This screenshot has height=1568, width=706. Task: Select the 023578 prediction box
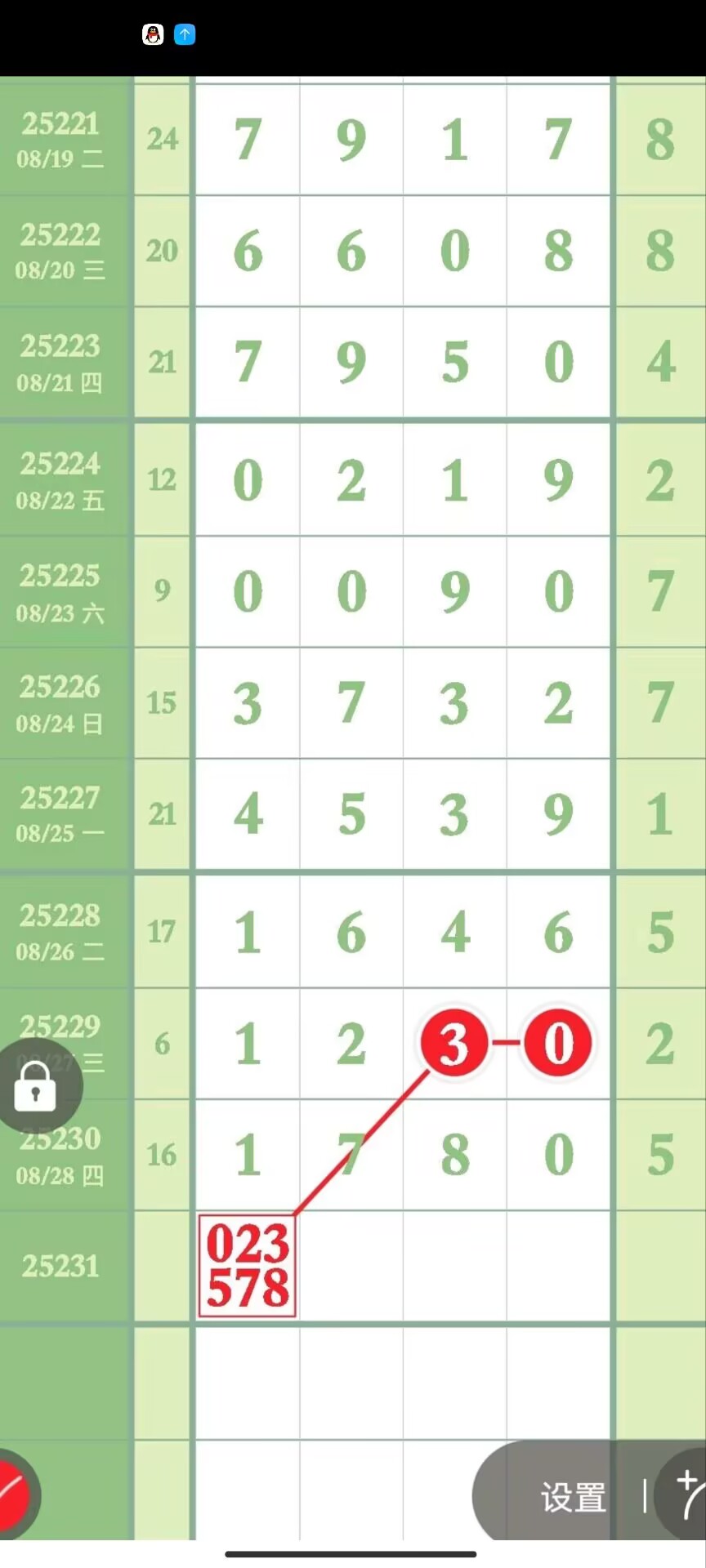pyautogui.click(x=247, y=1265)
